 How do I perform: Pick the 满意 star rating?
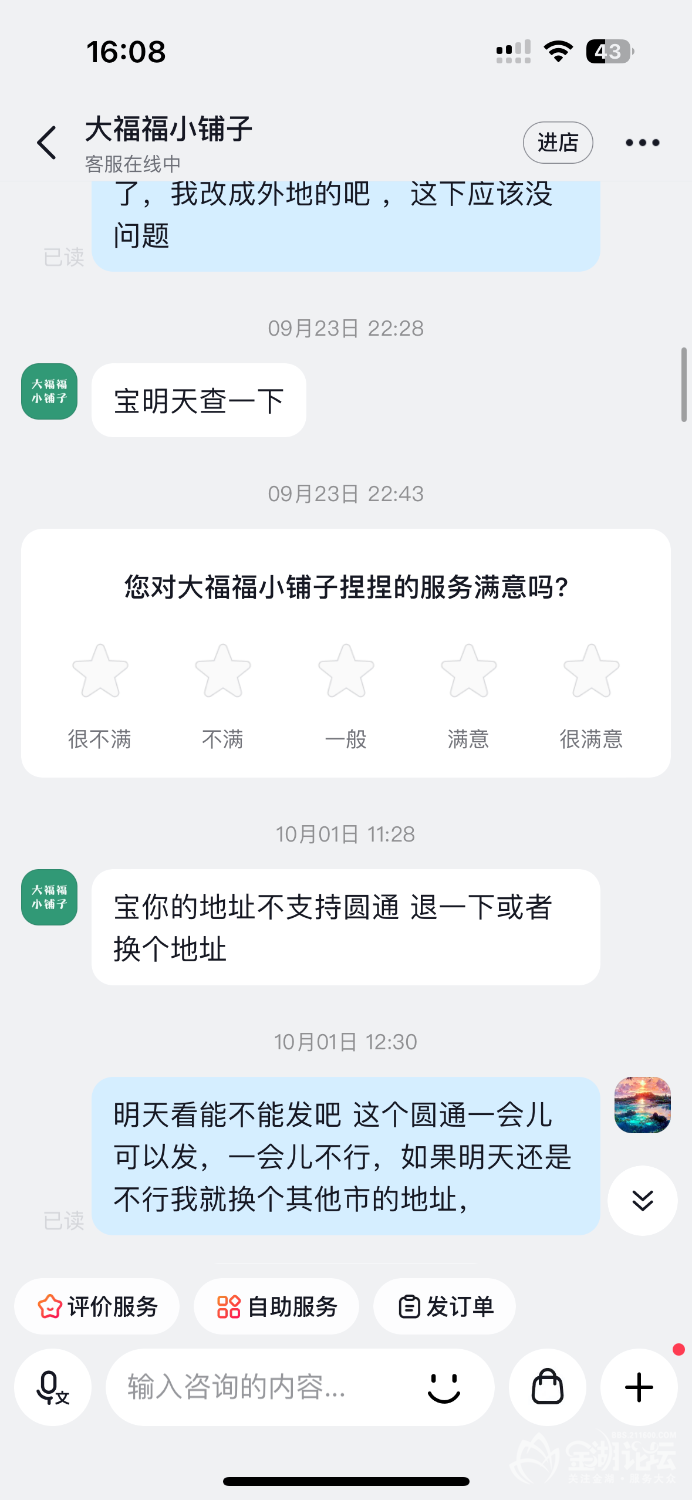(x=469, y=671)
